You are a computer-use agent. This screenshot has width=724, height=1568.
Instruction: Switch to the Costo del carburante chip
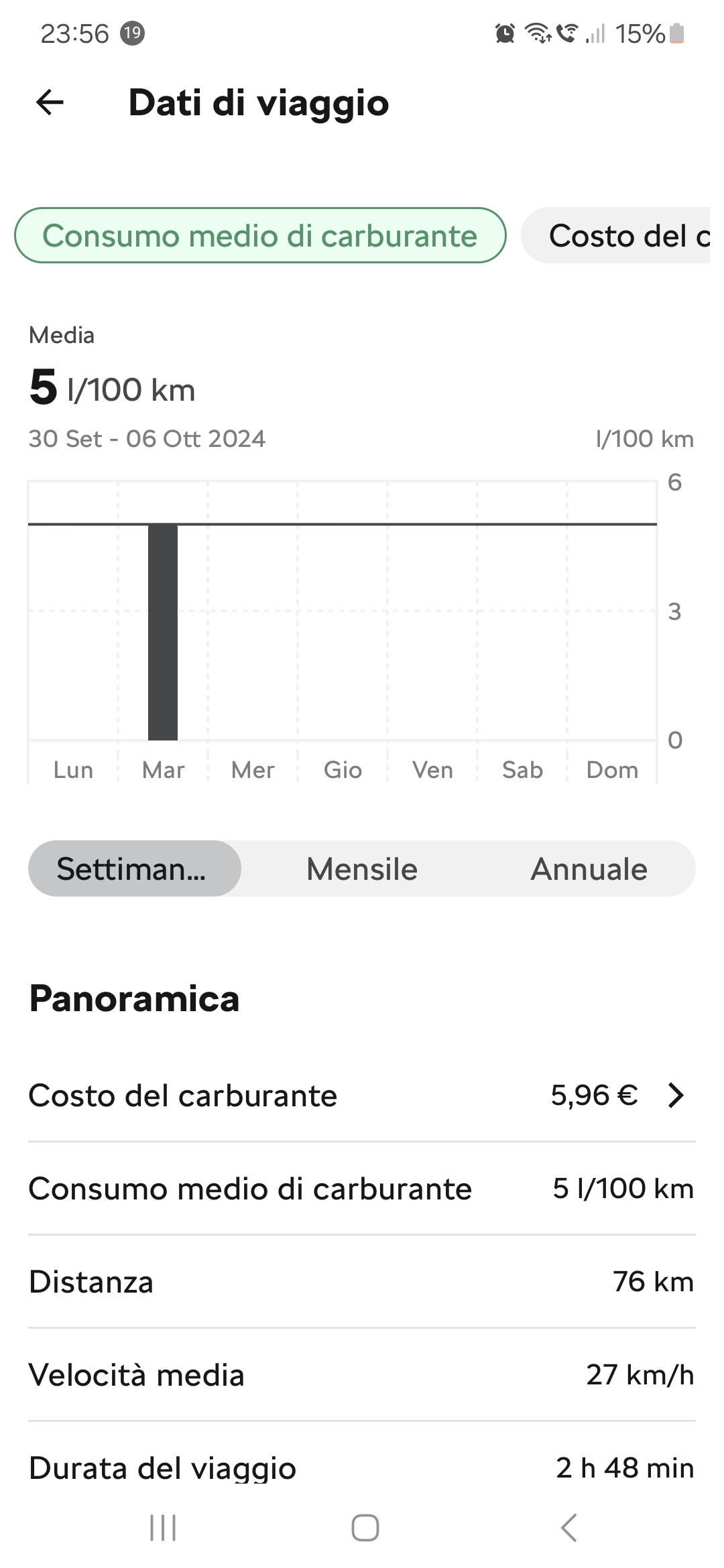[x=615, y=235]
